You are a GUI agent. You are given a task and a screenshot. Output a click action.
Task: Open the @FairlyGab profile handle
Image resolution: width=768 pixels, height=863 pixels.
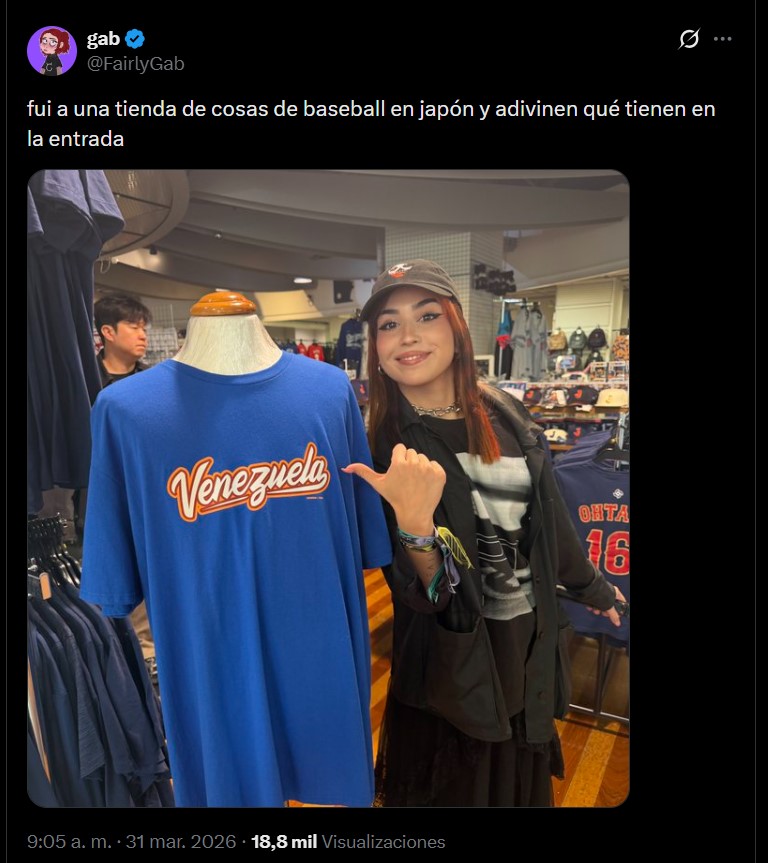[x=135, y=64]
